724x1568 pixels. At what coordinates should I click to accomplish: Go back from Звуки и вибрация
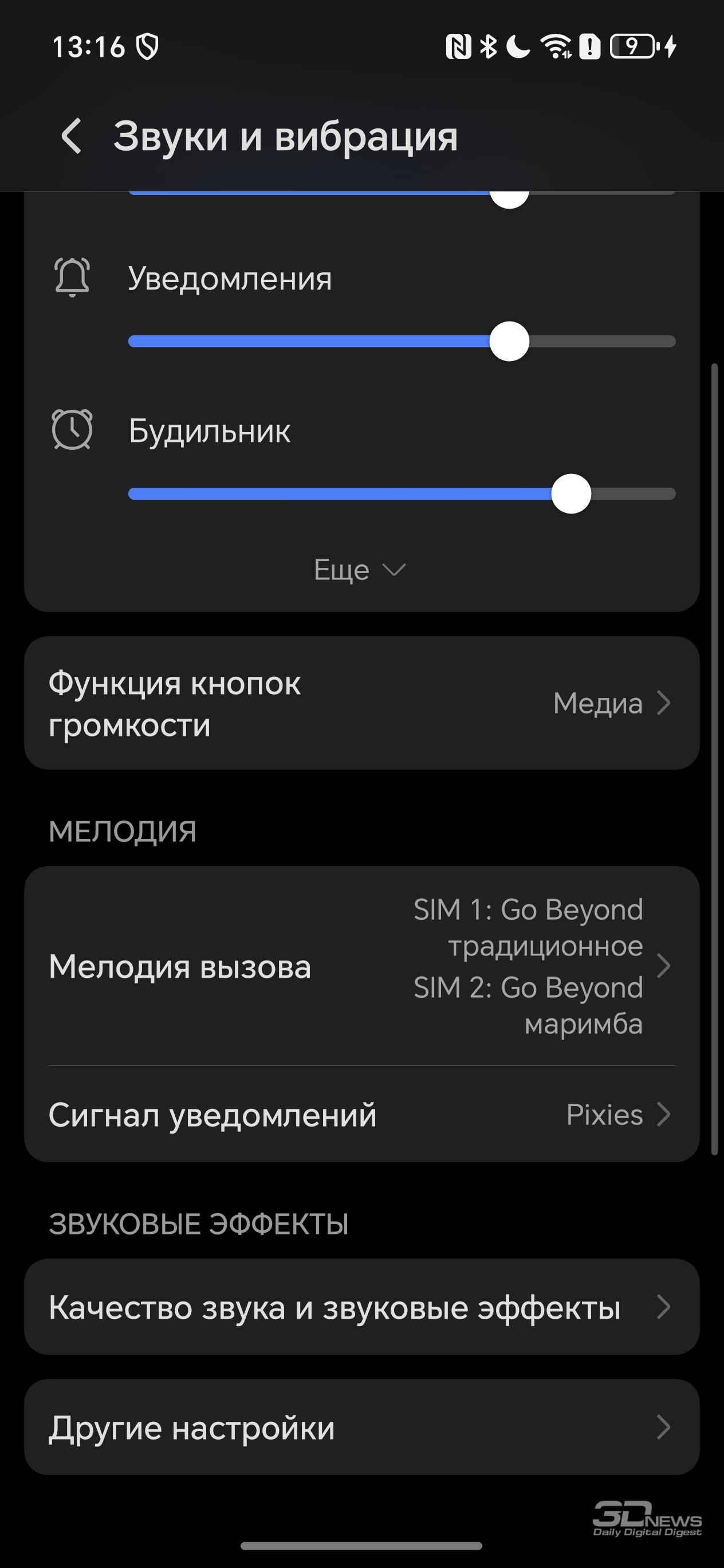click(72, 136)
